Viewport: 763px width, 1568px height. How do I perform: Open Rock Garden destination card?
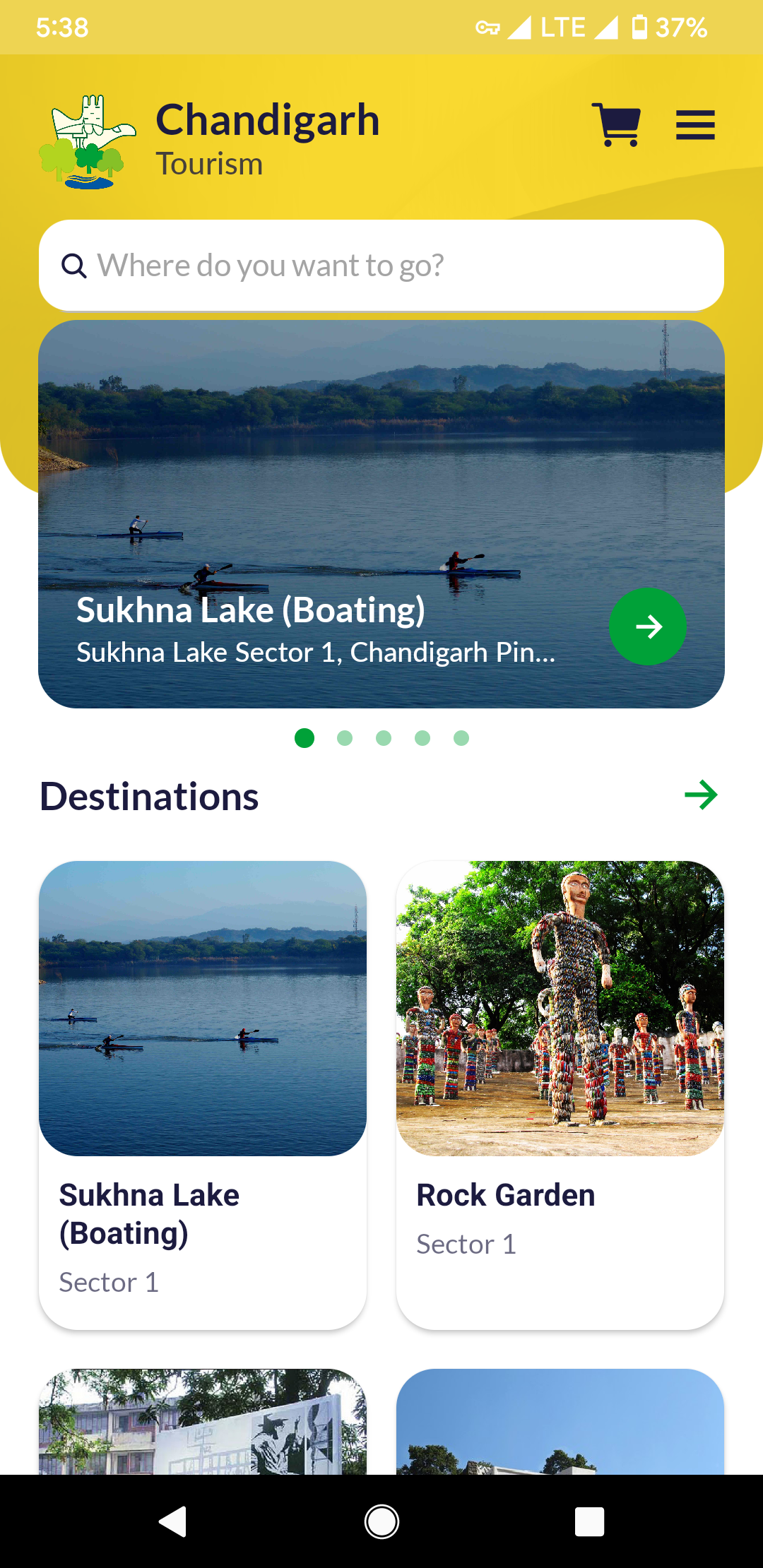(560, 1095)
